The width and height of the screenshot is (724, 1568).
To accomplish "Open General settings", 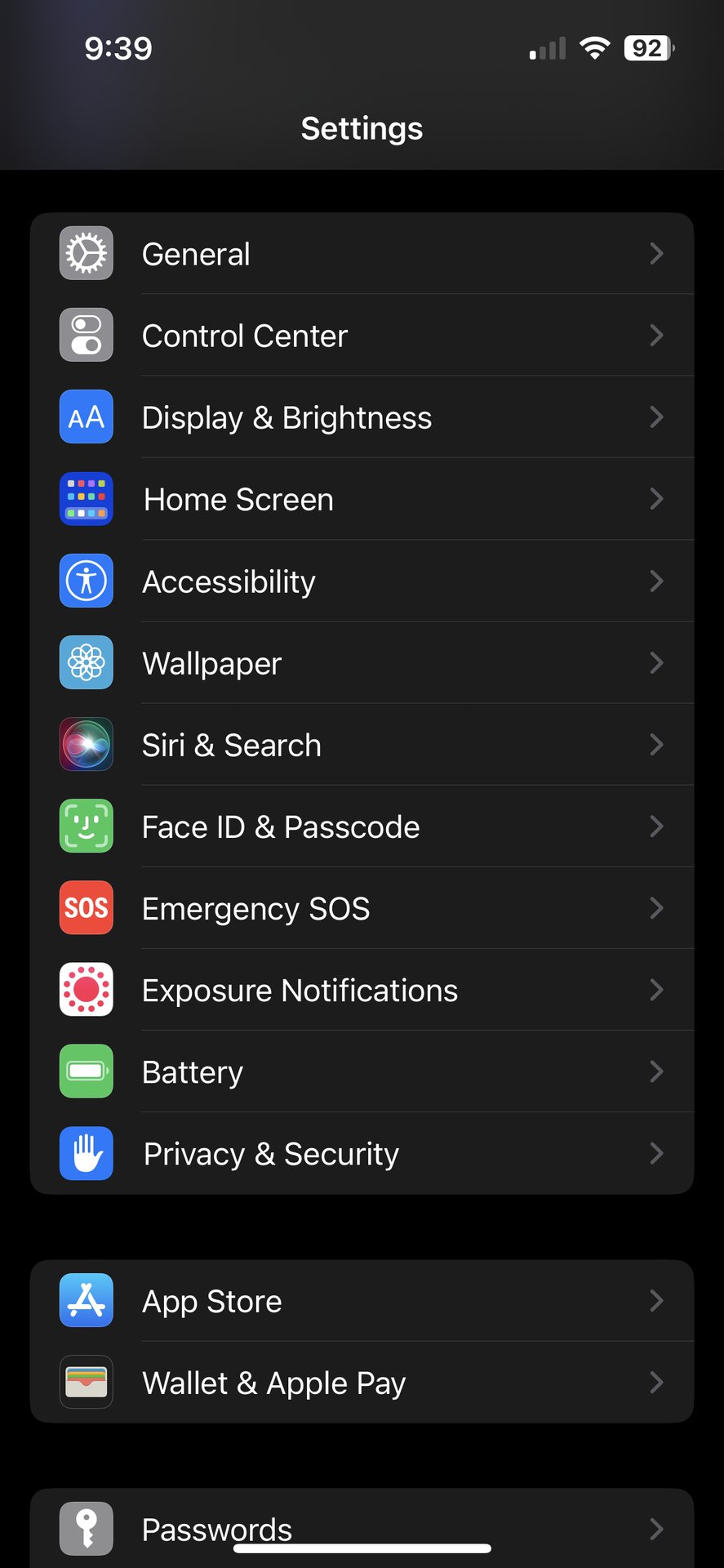I will coord(362,254).
